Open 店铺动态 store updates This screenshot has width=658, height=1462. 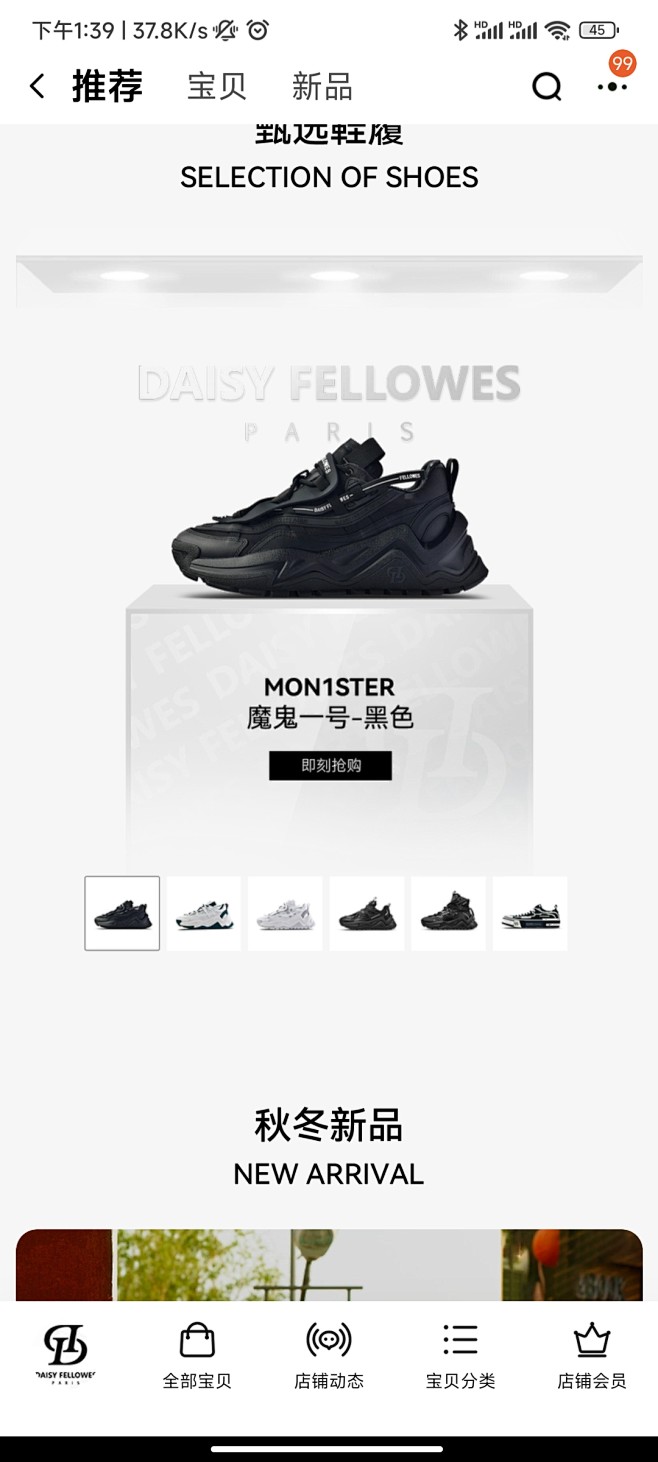point(329,1355)
